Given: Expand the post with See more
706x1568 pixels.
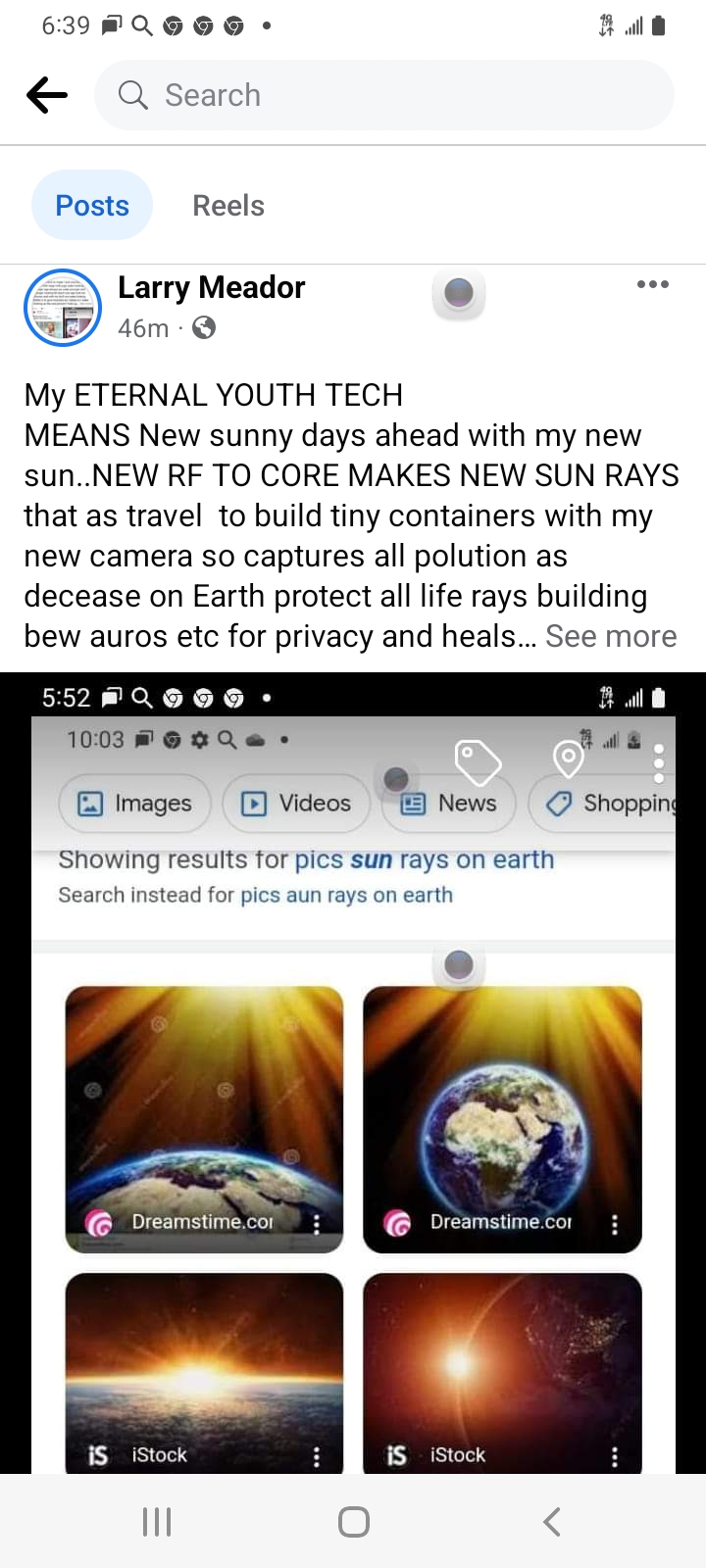Looking at the screenshot, I should 610,637.
